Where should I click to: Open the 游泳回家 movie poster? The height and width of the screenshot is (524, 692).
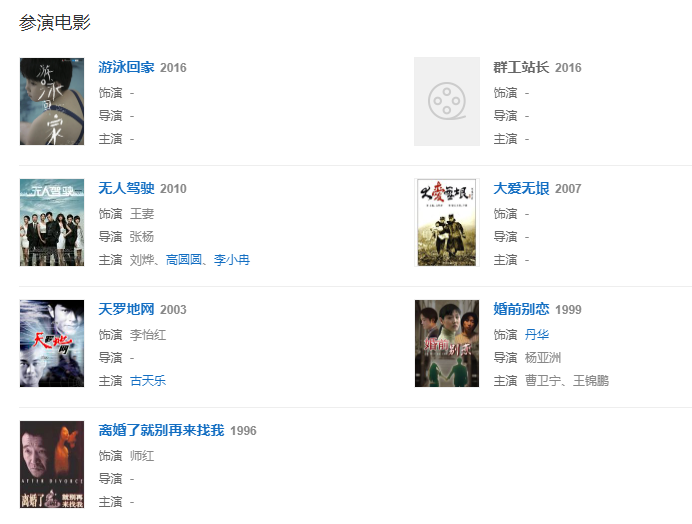52,101
